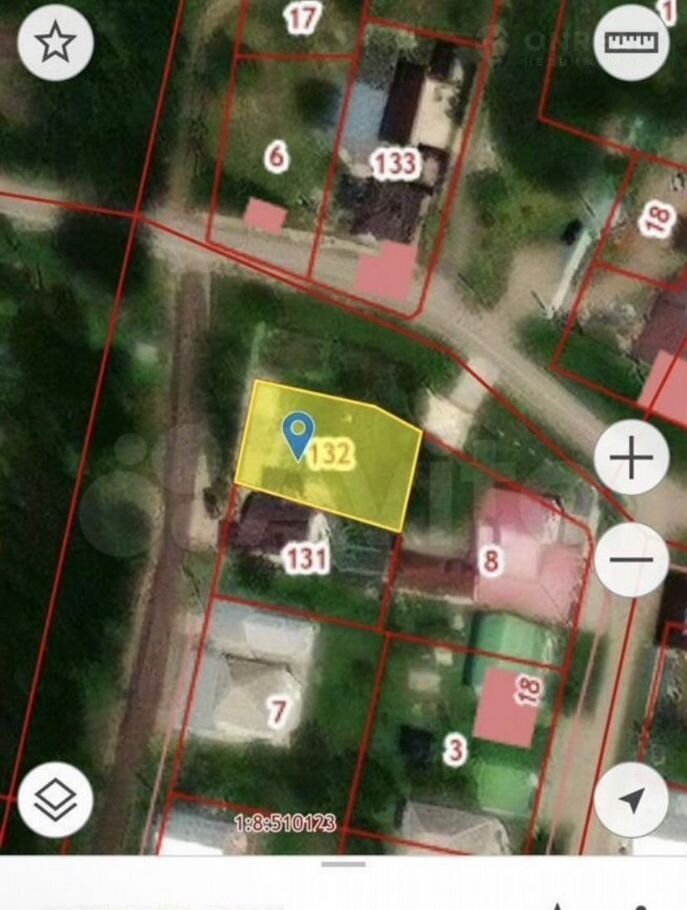Expand the bottom sheet handle
This screenshot has width=687, height=910.
[x=344, y=864]
